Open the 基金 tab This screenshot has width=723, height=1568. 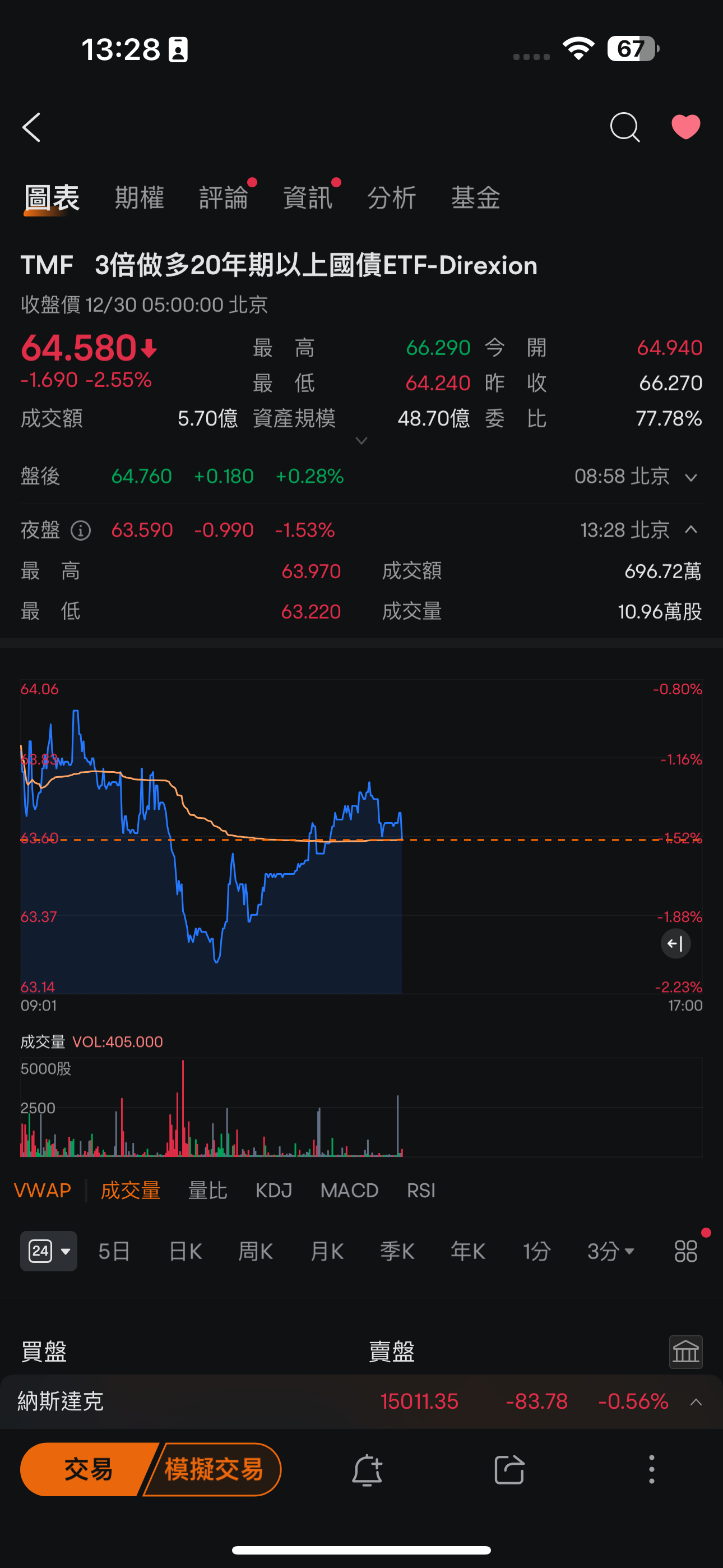coord(475,198)
